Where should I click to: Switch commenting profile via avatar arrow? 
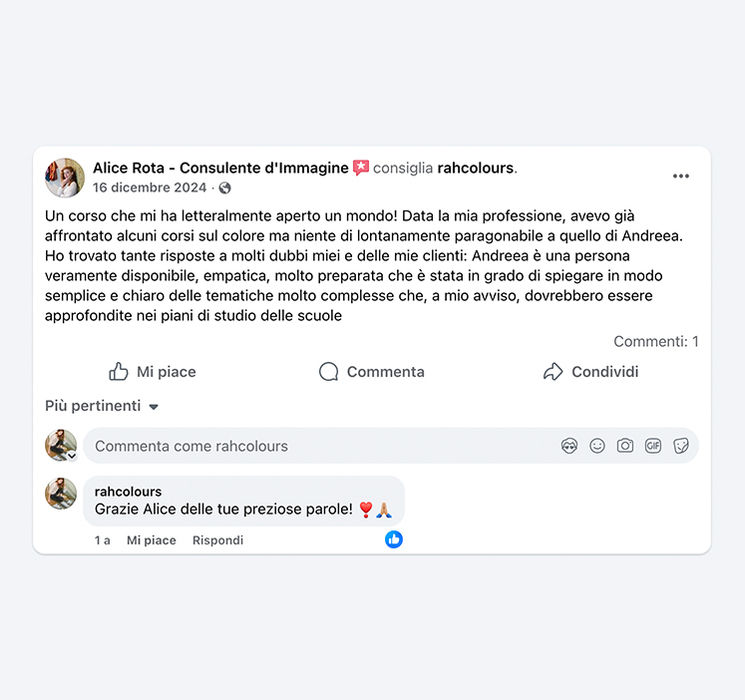[72, 455]
